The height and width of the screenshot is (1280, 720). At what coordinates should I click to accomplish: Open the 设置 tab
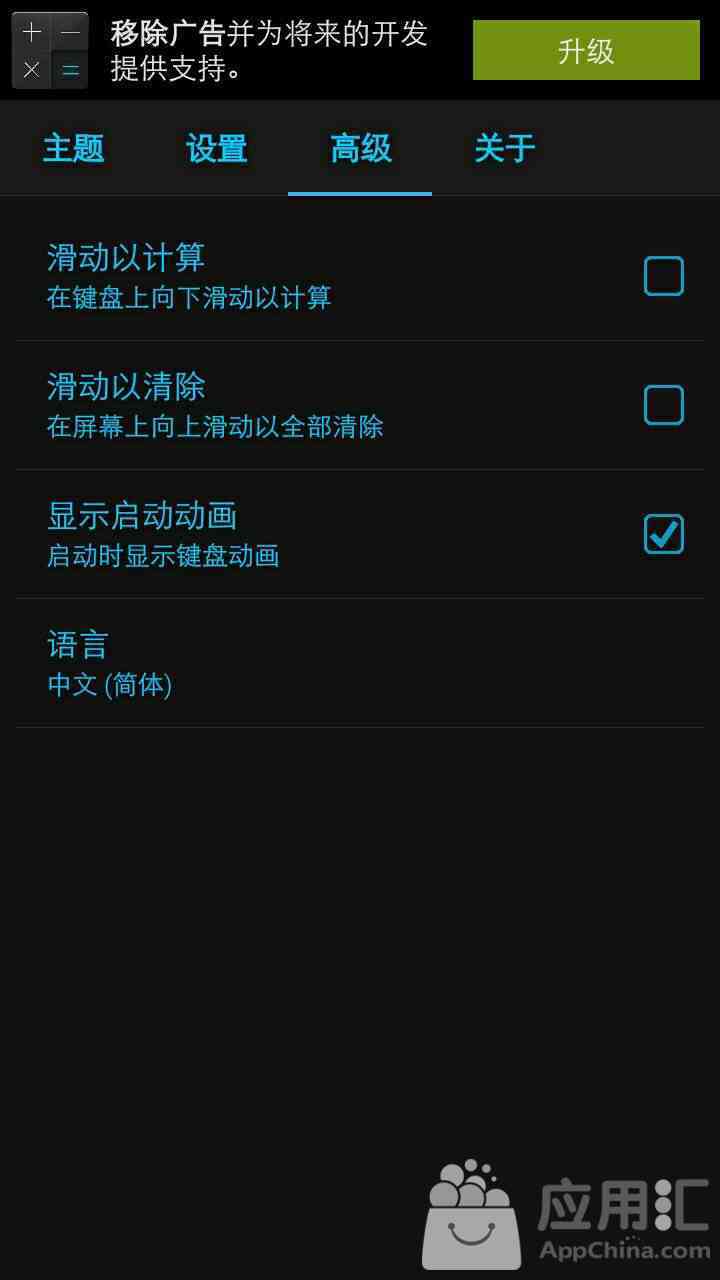click(x=216, y=149)
